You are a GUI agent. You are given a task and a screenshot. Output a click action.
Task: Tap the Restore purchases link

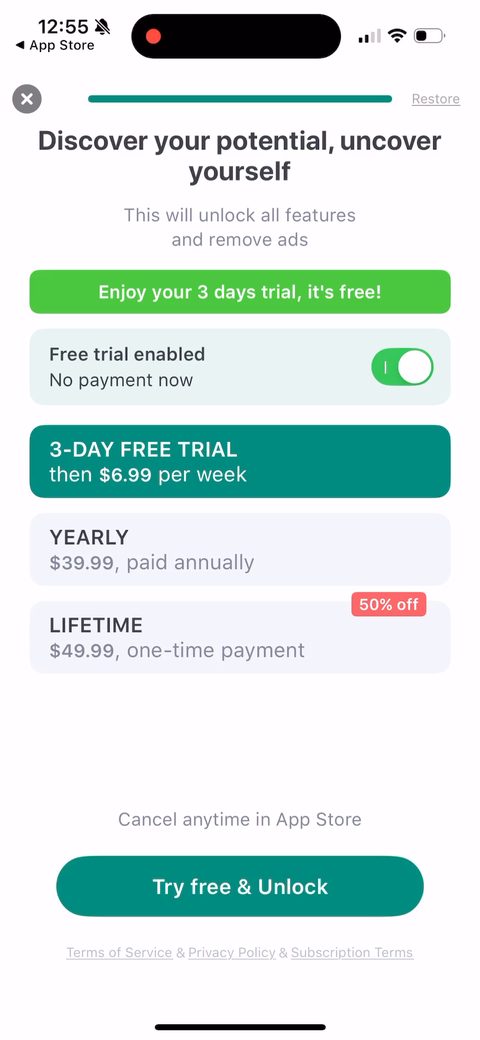[x=436, y=99]
